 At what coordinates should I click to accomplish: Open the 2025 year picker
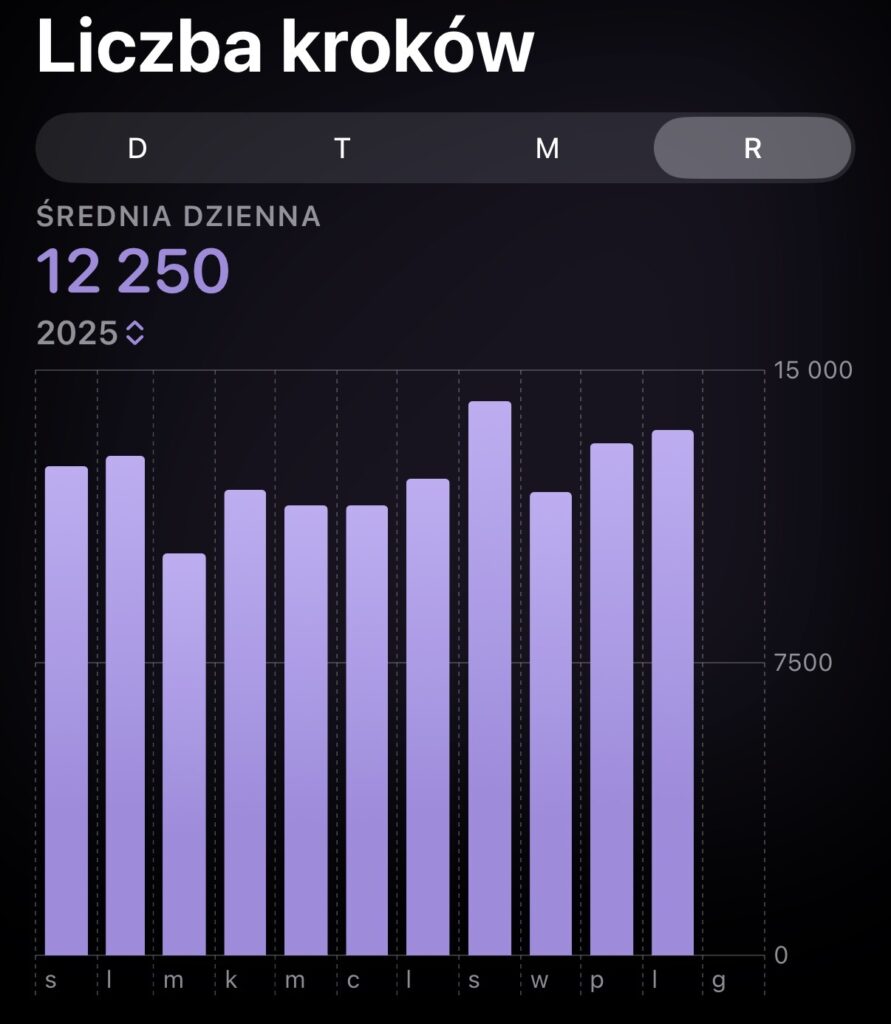coord(91,333)
